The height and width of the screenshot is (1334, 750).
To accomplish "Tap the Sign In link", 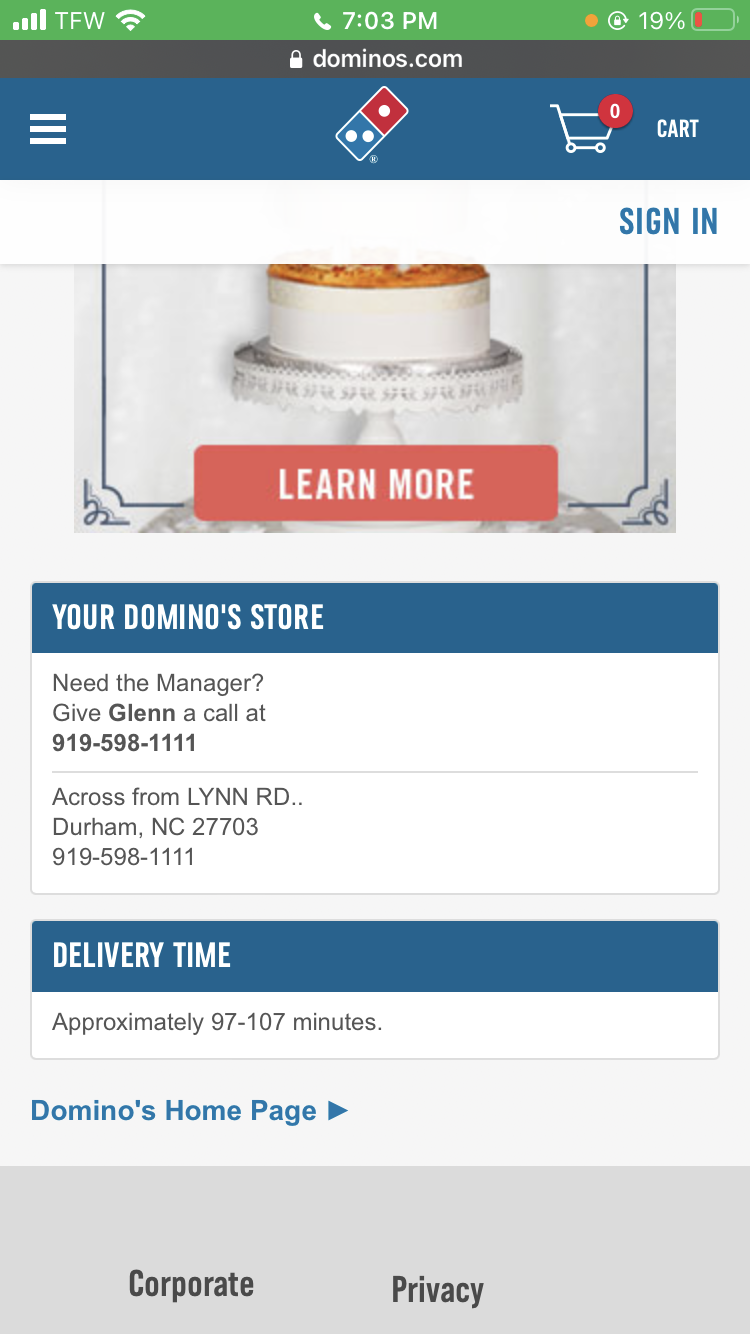I will (668, 221).
